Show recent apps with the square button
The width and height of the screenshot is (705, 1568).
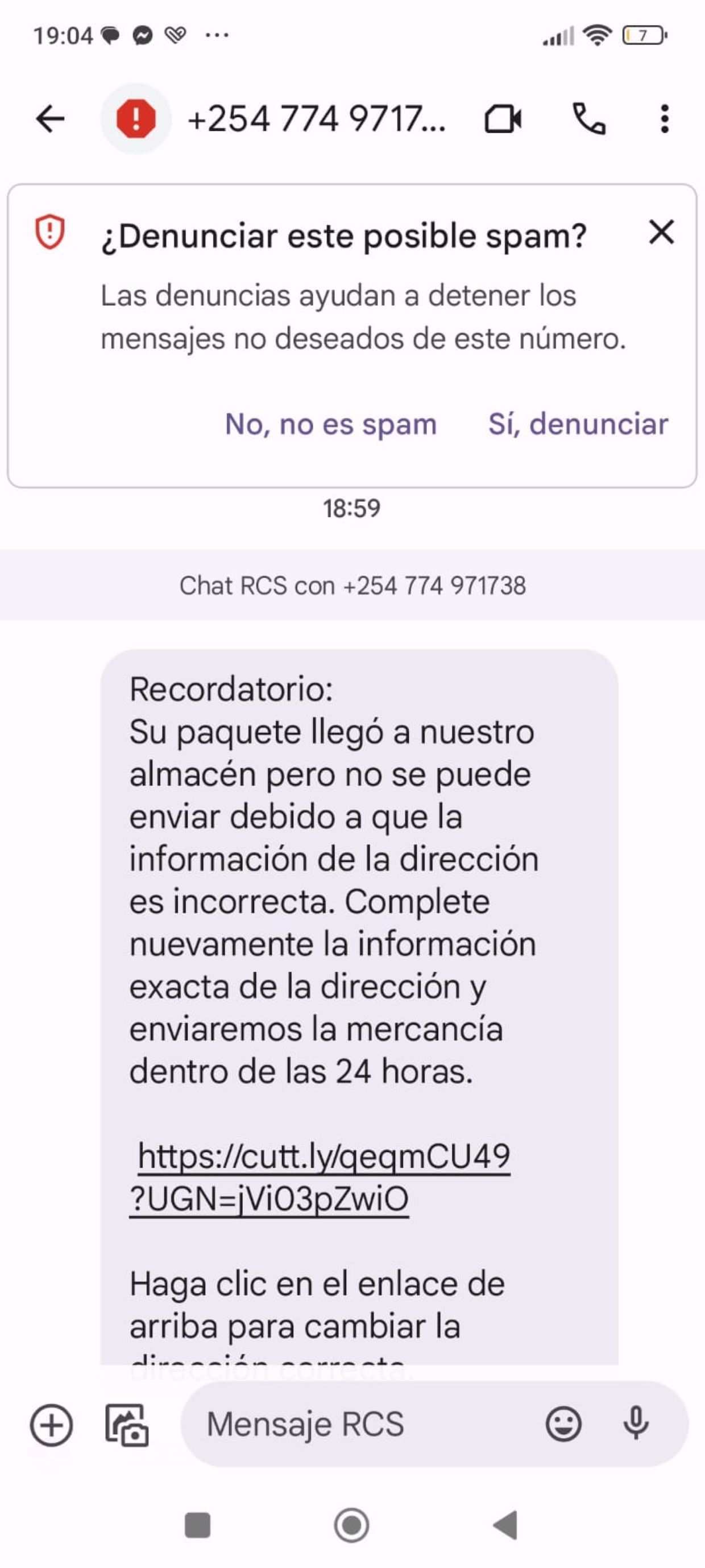(198, 1525)
